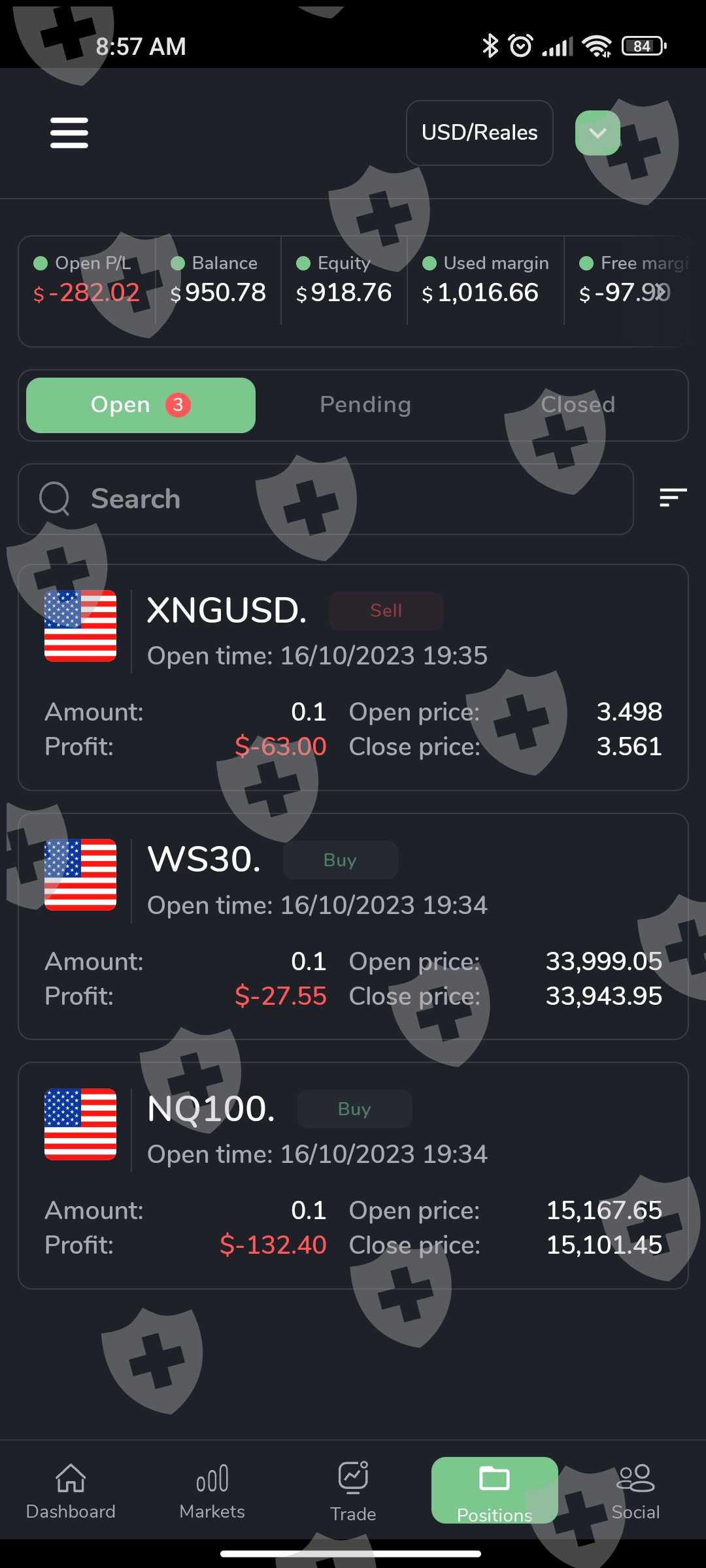The height and width of the screenshot is (1568, 706).
Task: Tap the Search positions field
Action: pyautogui.click(x=326, y=499)
